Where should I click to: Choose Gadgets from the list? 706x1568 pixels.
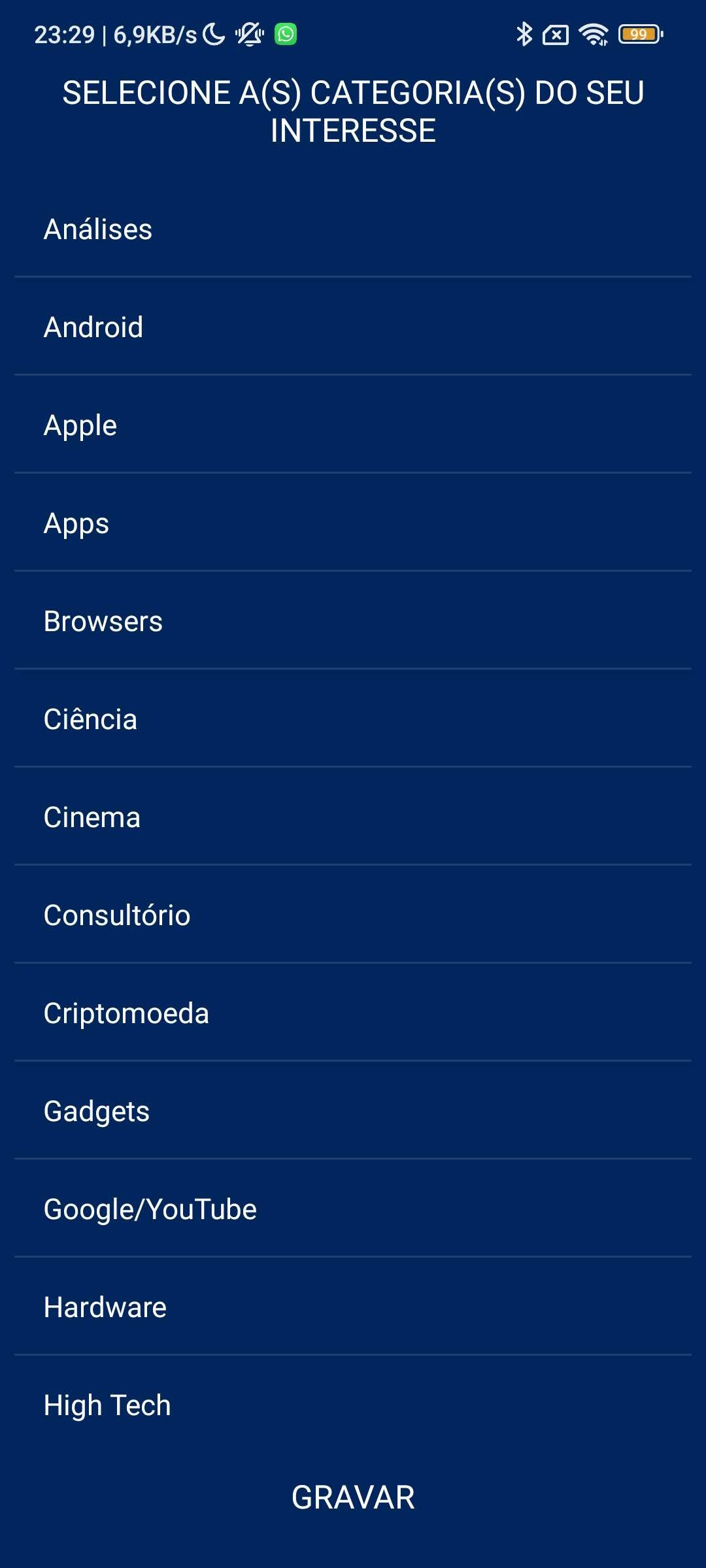click(x=353, y=1111)
